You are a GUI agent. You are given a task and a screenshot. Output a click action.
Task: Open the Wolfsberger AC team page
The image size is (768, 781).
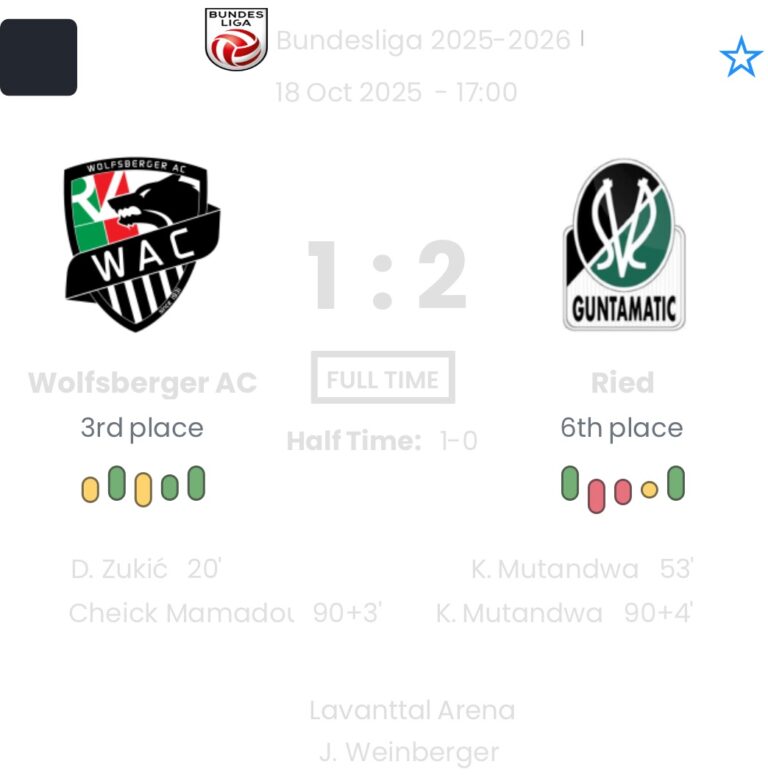pyautogui.click(x=142, y=245)
